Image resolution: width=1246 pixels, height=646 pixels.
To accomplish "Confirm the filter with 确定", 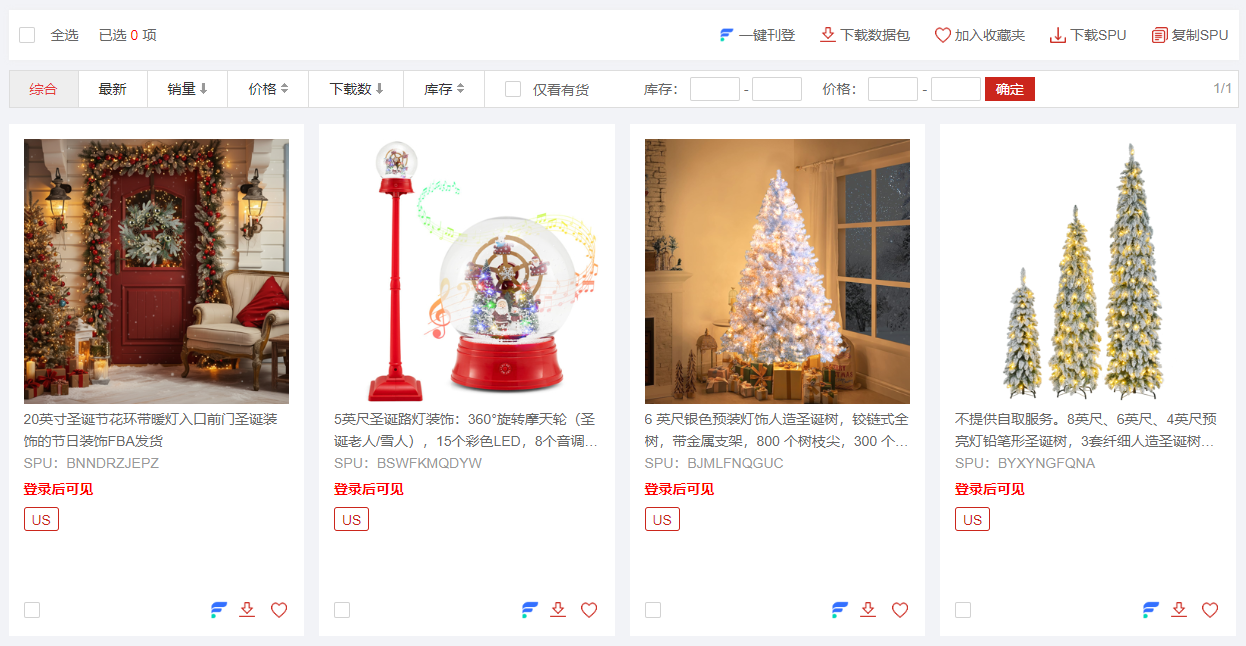I will tap(1009, 89).
